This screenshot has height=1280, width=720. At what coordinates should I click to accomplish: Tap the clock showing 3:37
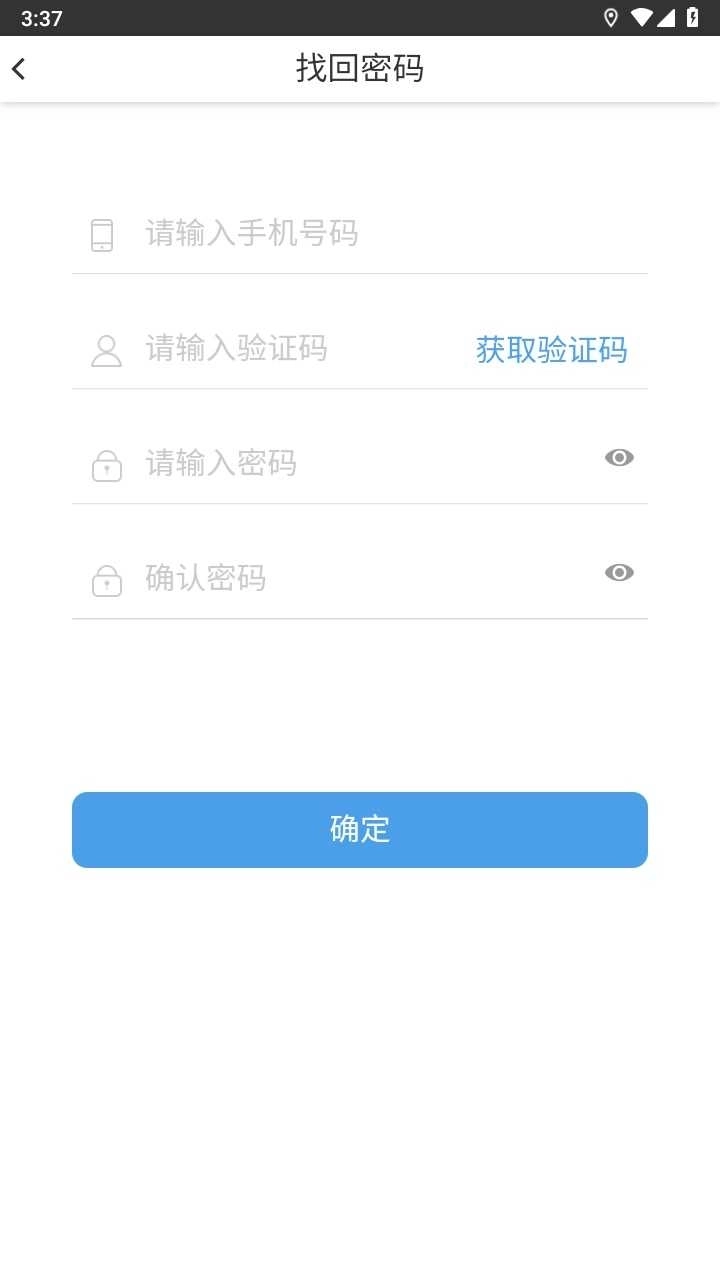[x=41, y=17]
